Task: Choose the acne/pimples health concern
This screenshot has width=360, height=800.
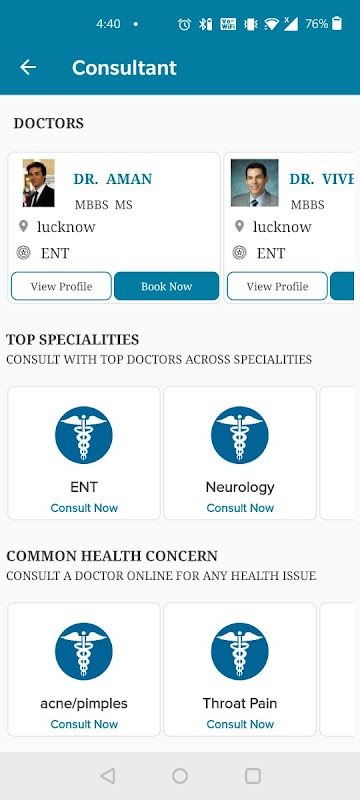Action: point(84,669)
